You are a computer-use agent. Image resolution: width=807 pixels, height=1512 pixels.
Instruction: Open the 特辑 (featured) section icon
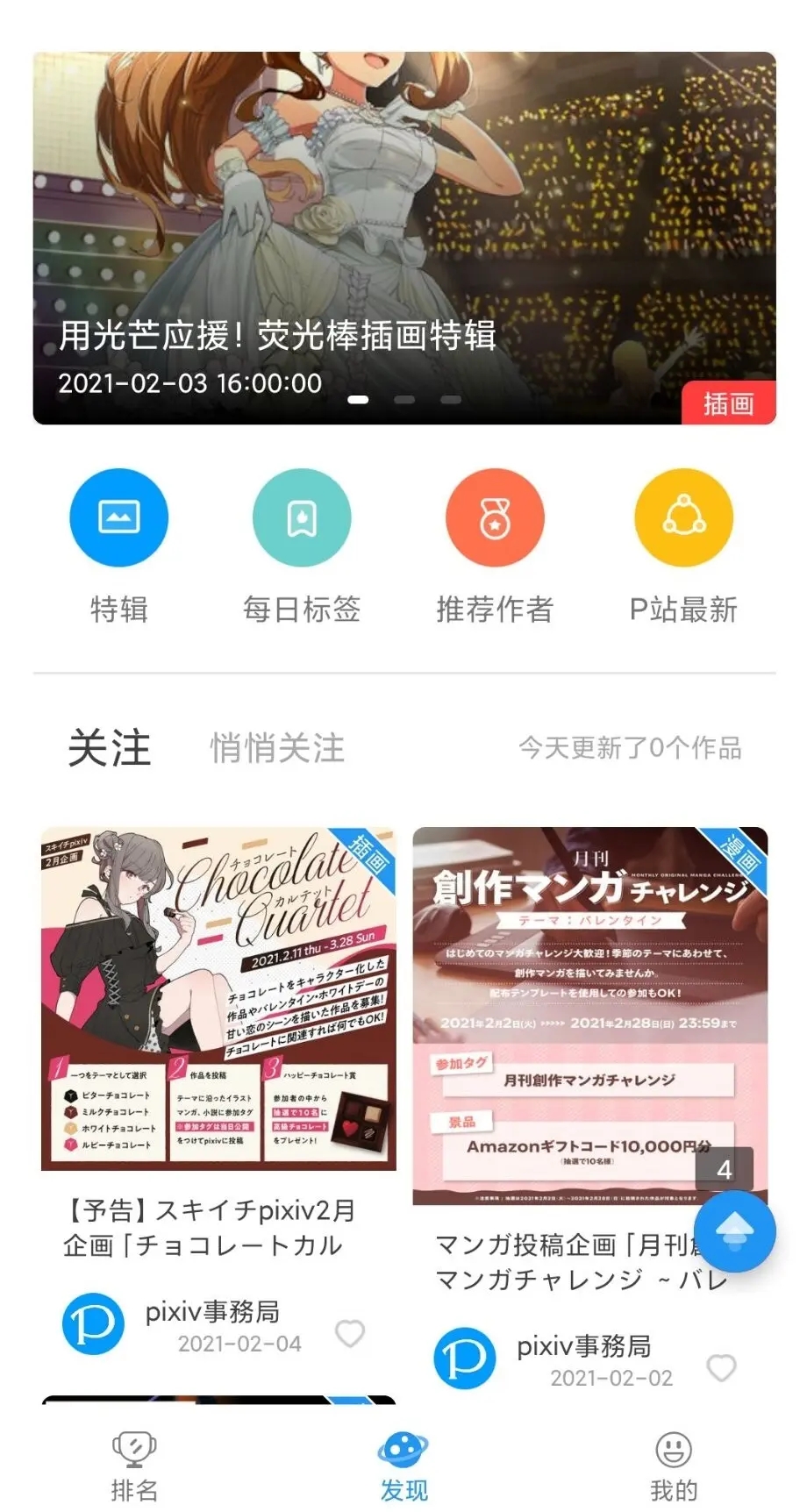pyautogui.click(x=118, y=517)
